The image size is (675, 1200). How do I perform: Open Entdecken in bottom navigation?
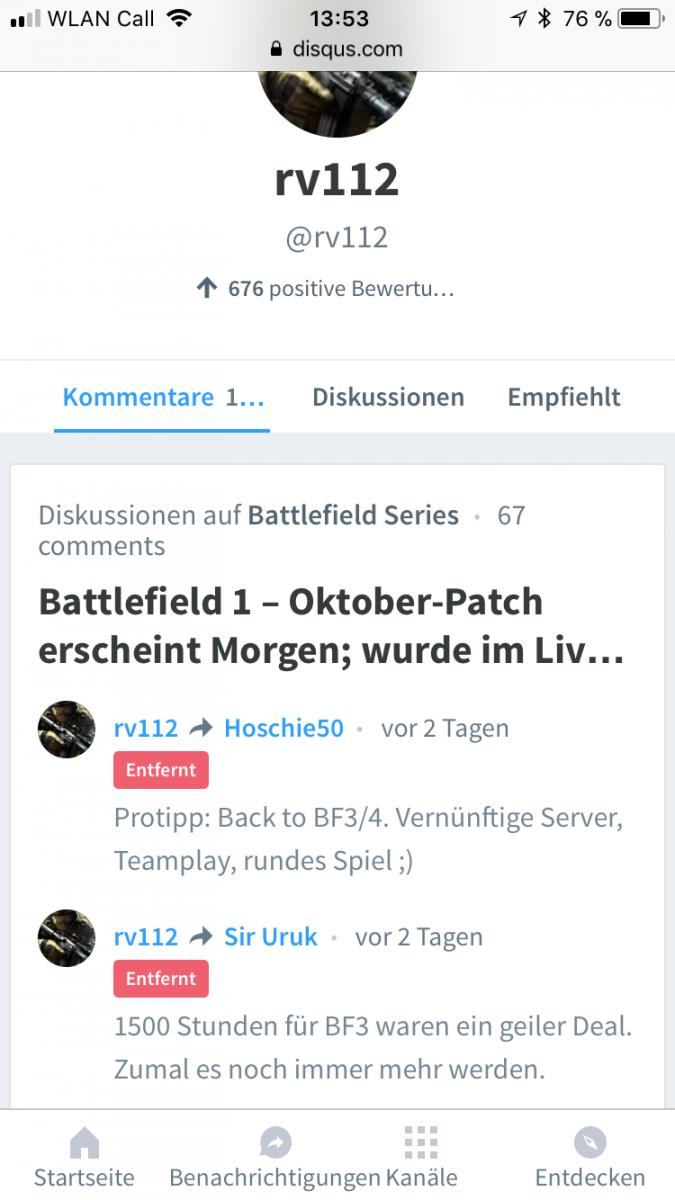(x=590, y=1157)
